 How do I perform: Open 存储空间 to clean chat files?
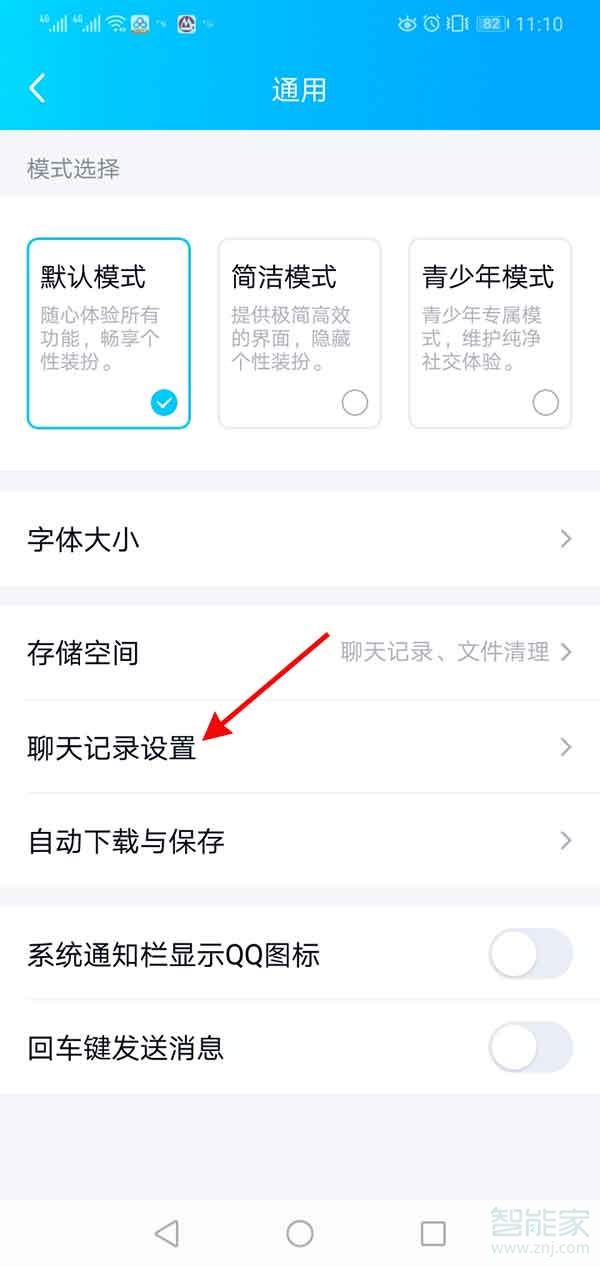300,653
